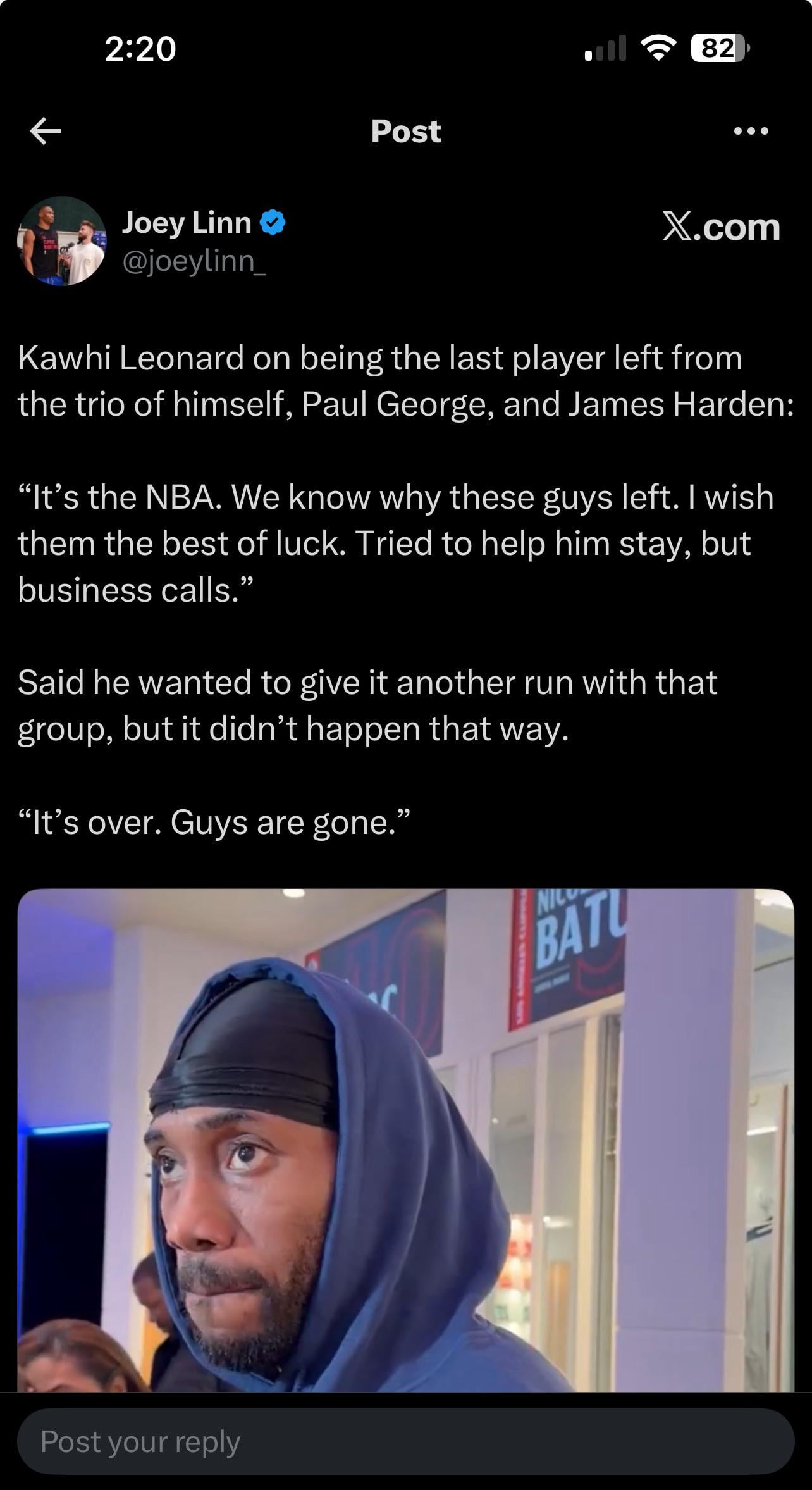Go back using the arrow icon
The height and width of the screenshot is (1490, 812).
click(46, 132)
